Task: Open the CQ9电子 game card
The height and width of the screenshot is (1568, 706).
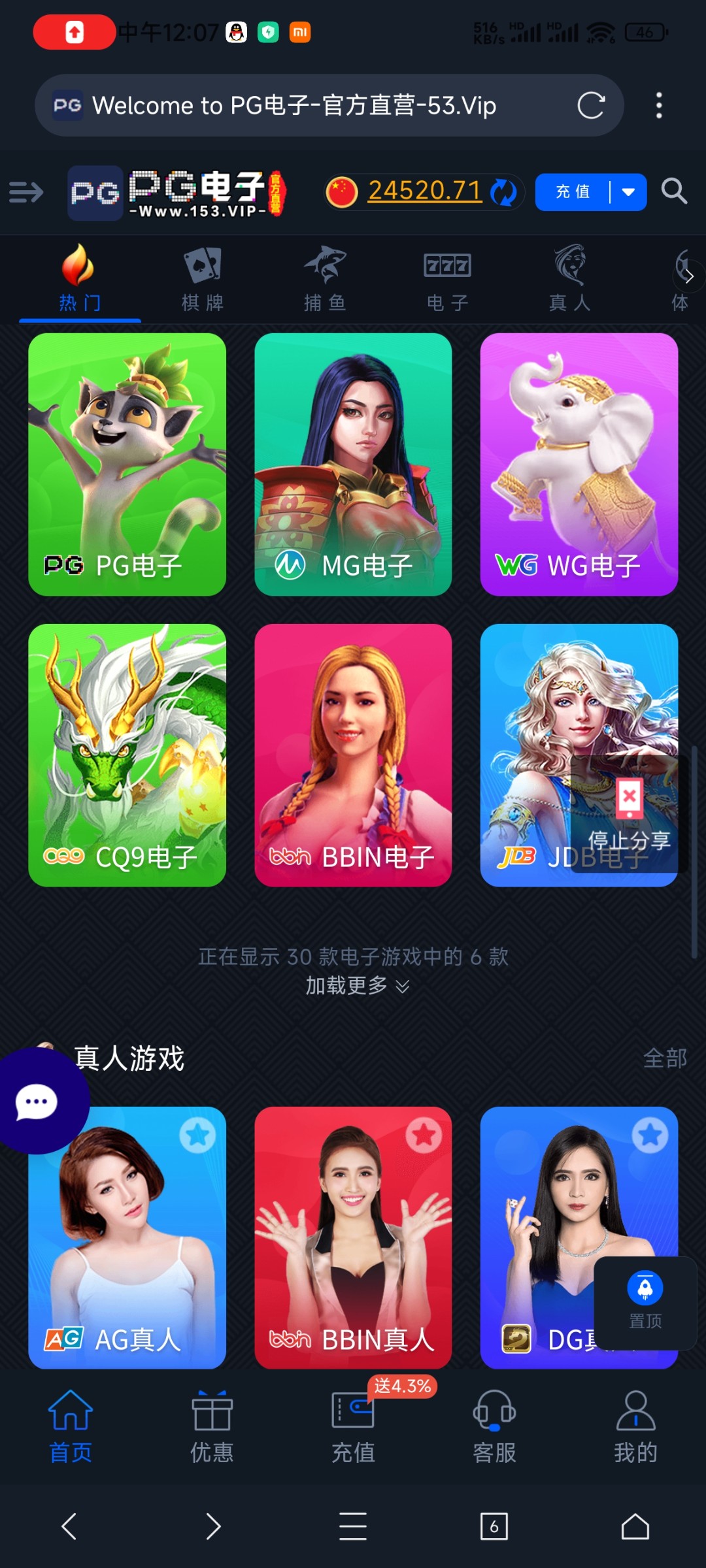Action: point(127,755)
